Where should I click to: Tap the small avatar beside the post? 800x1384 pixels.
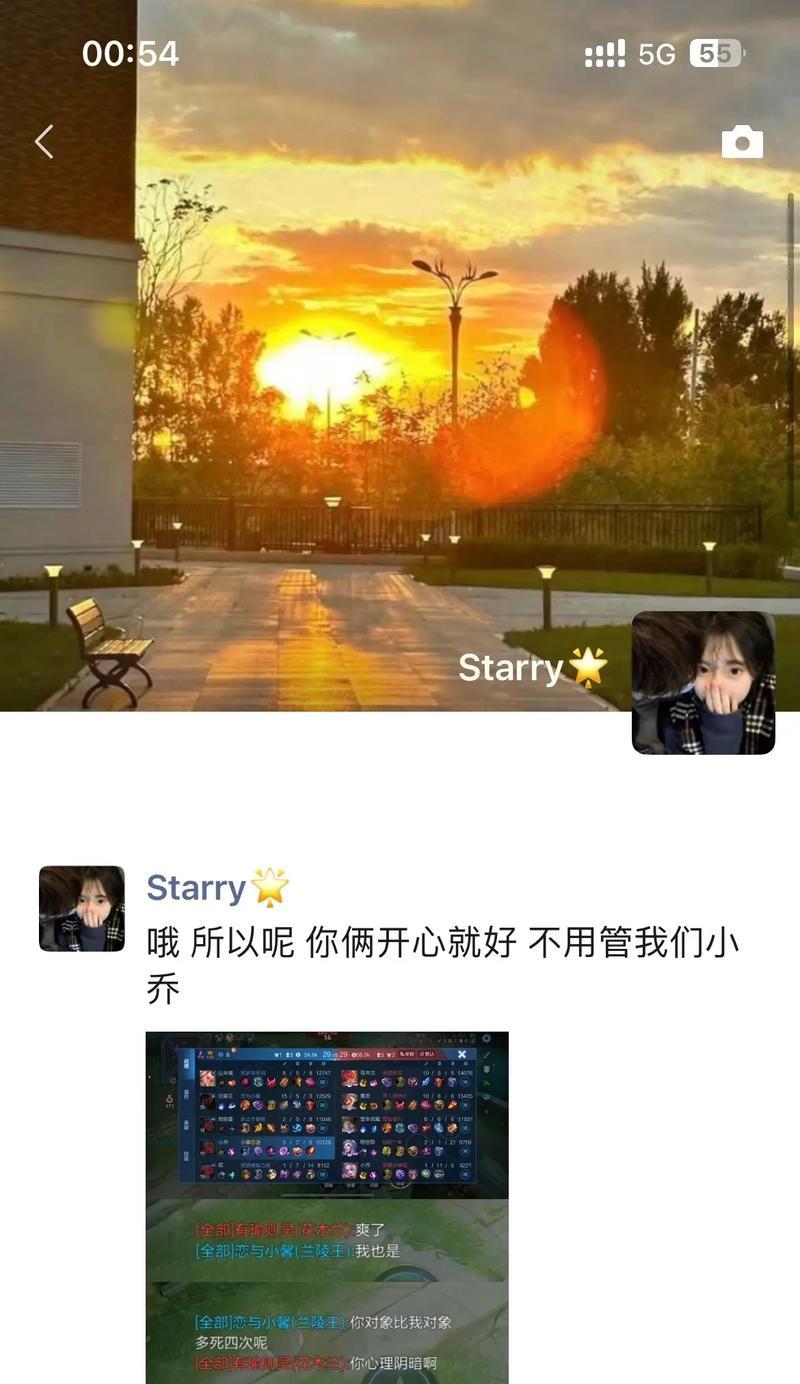click(x=82, y=908)
